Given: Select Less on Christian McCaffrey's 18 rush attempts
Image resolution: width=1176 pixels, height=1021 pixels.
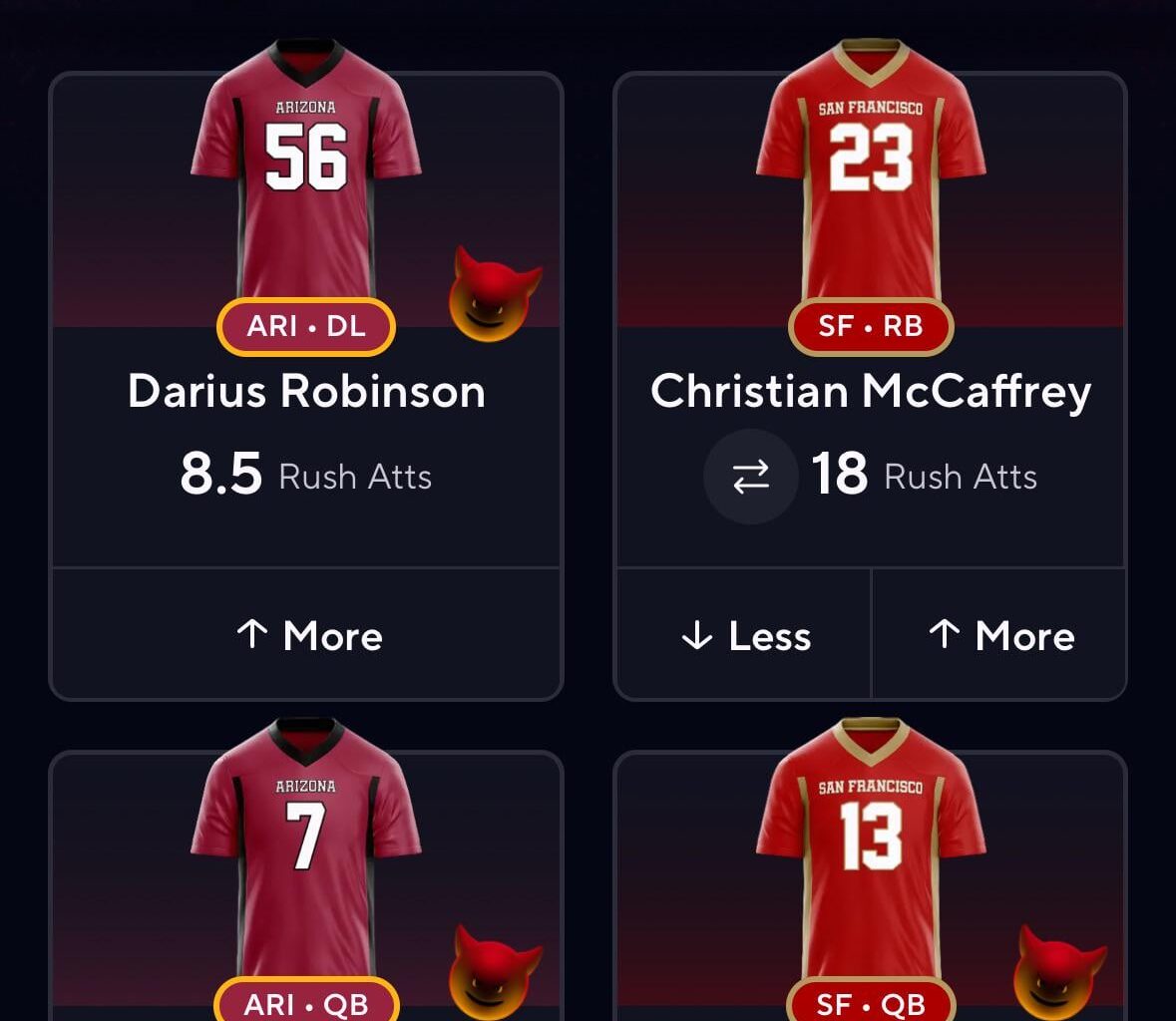Looking at the screenshot, I should 744,635.
